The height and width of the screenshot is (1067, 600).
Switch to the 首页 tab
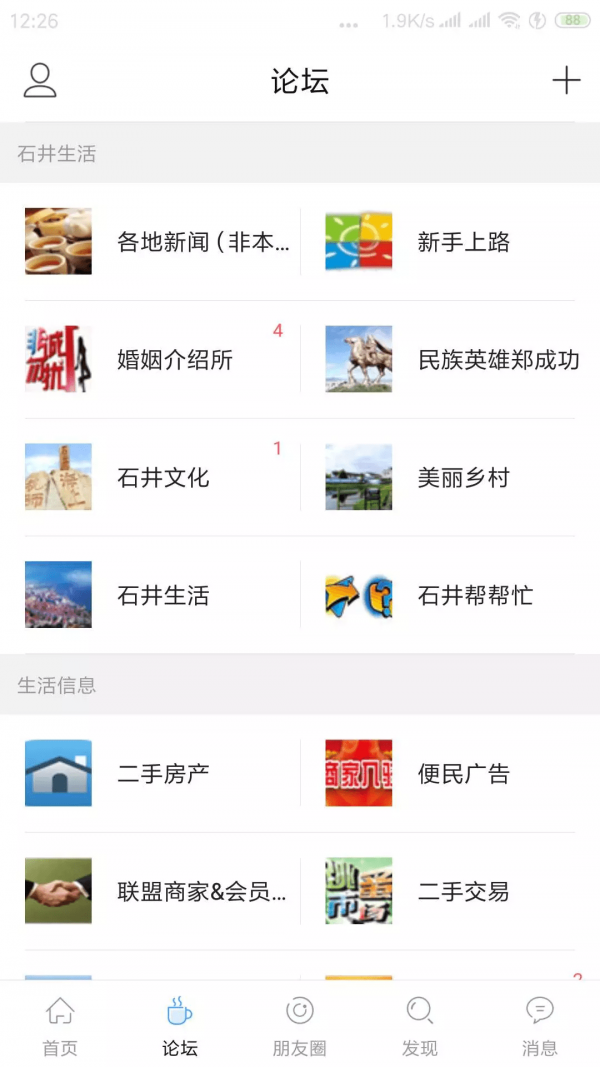60,1027
